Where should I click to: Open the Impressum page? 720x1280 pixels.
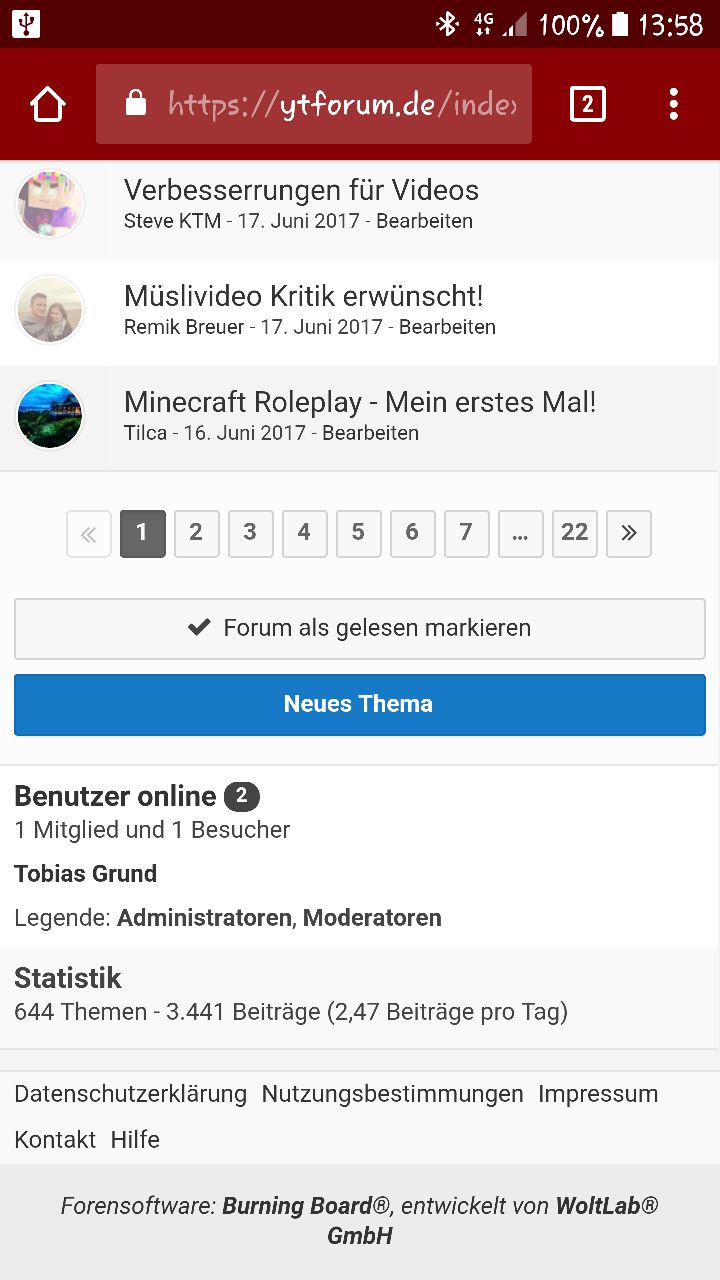point(597,1094)
